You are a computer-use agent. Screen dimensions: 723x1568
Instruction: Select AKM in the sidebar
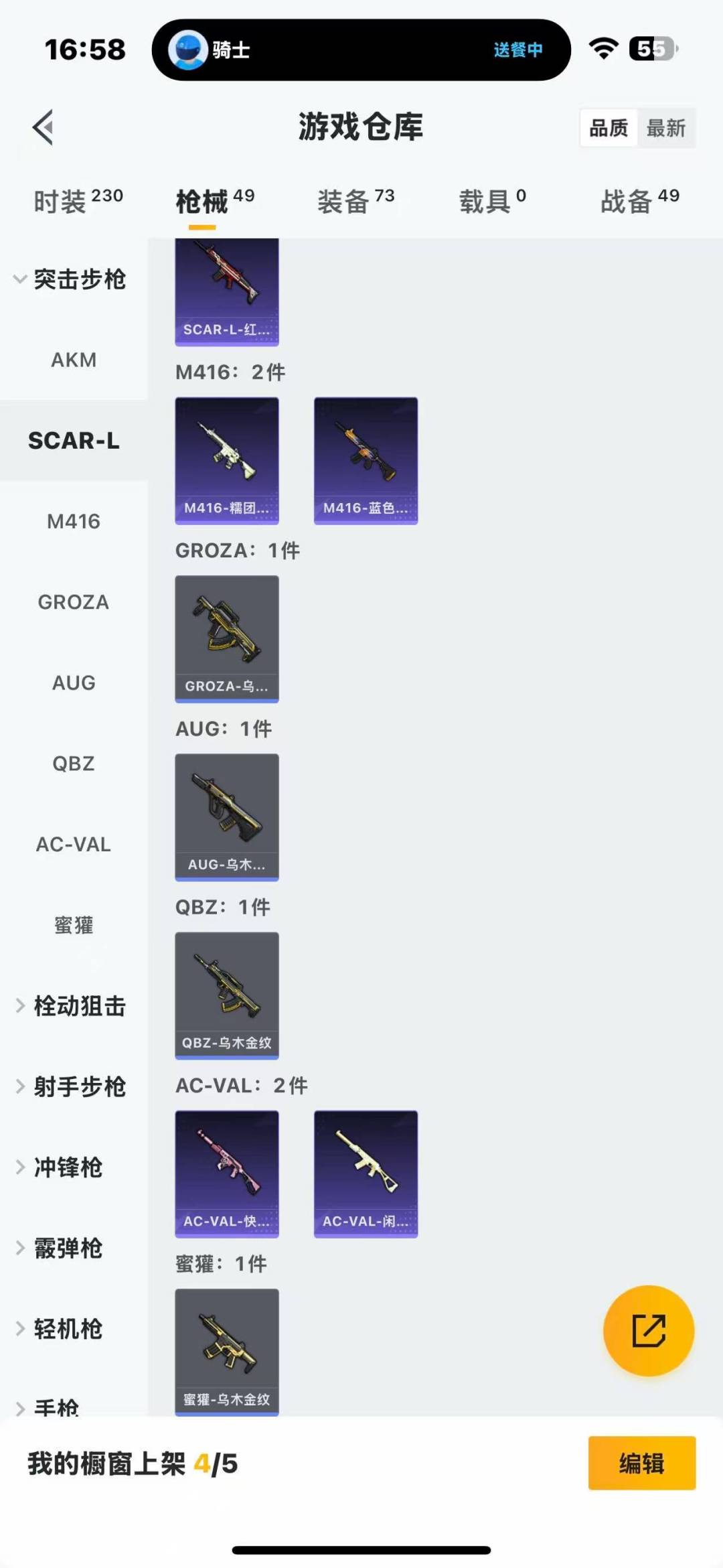(x=74, y=360)
